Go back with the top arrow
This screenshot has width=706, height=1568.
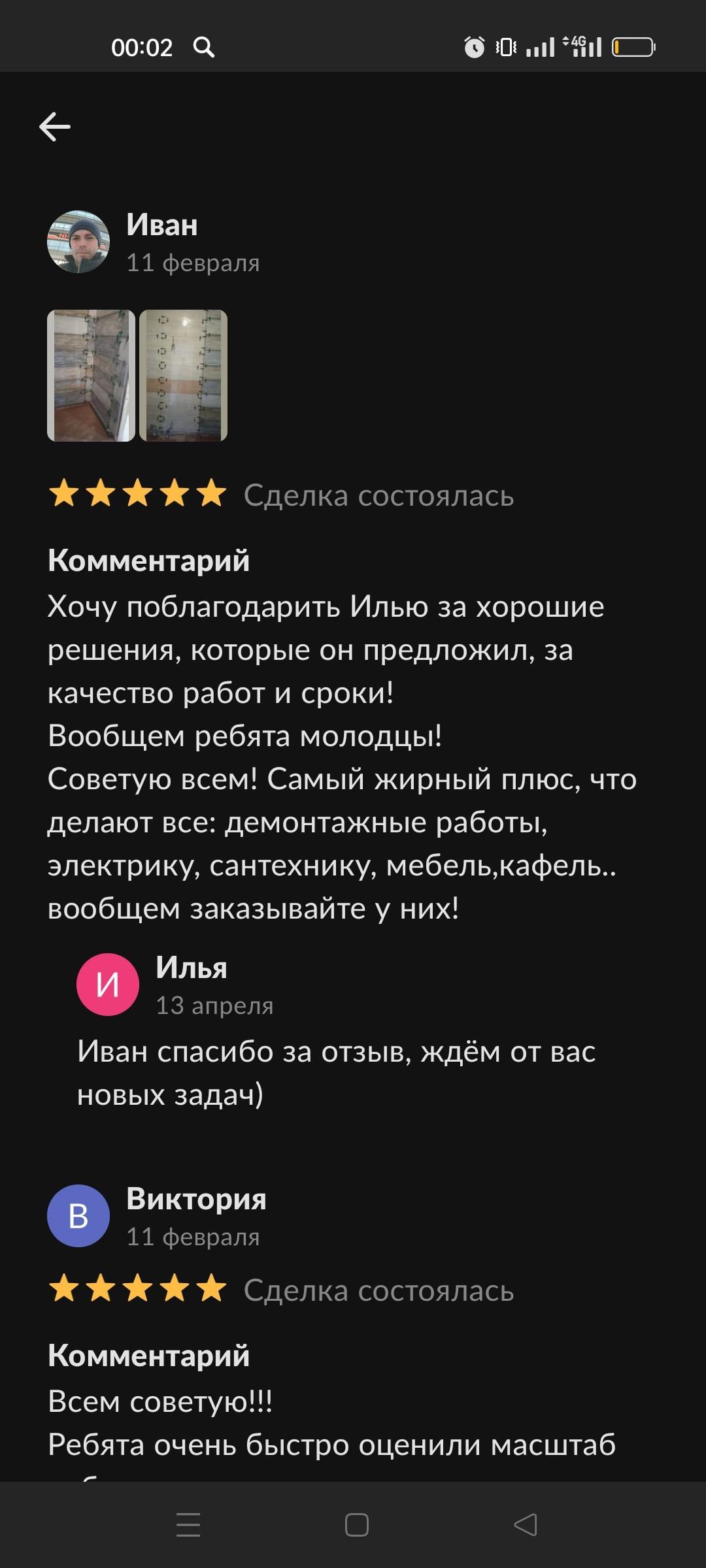point(55,127)
